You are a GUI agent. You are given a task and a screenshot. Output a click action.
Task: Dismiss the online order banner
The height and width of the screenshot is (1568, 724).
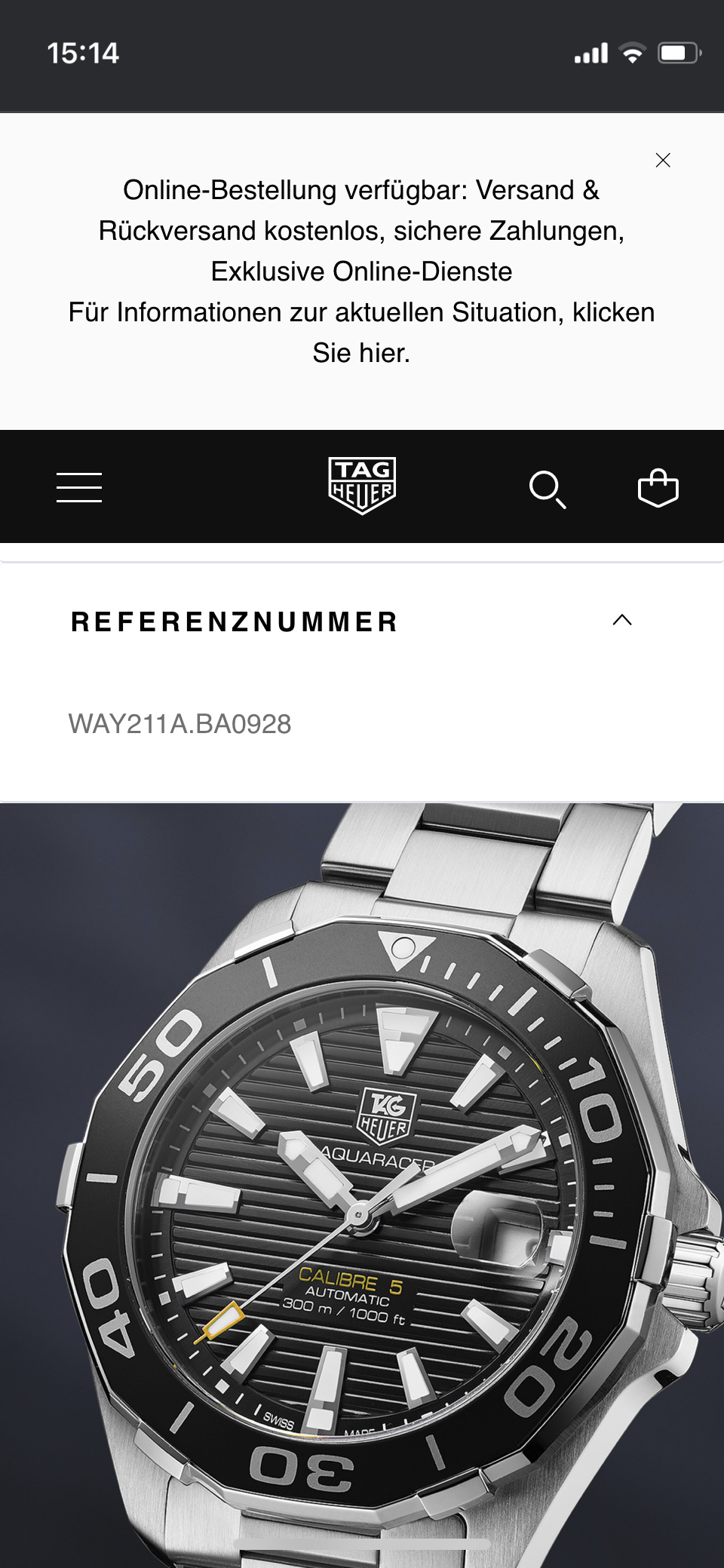click(663, 160)
